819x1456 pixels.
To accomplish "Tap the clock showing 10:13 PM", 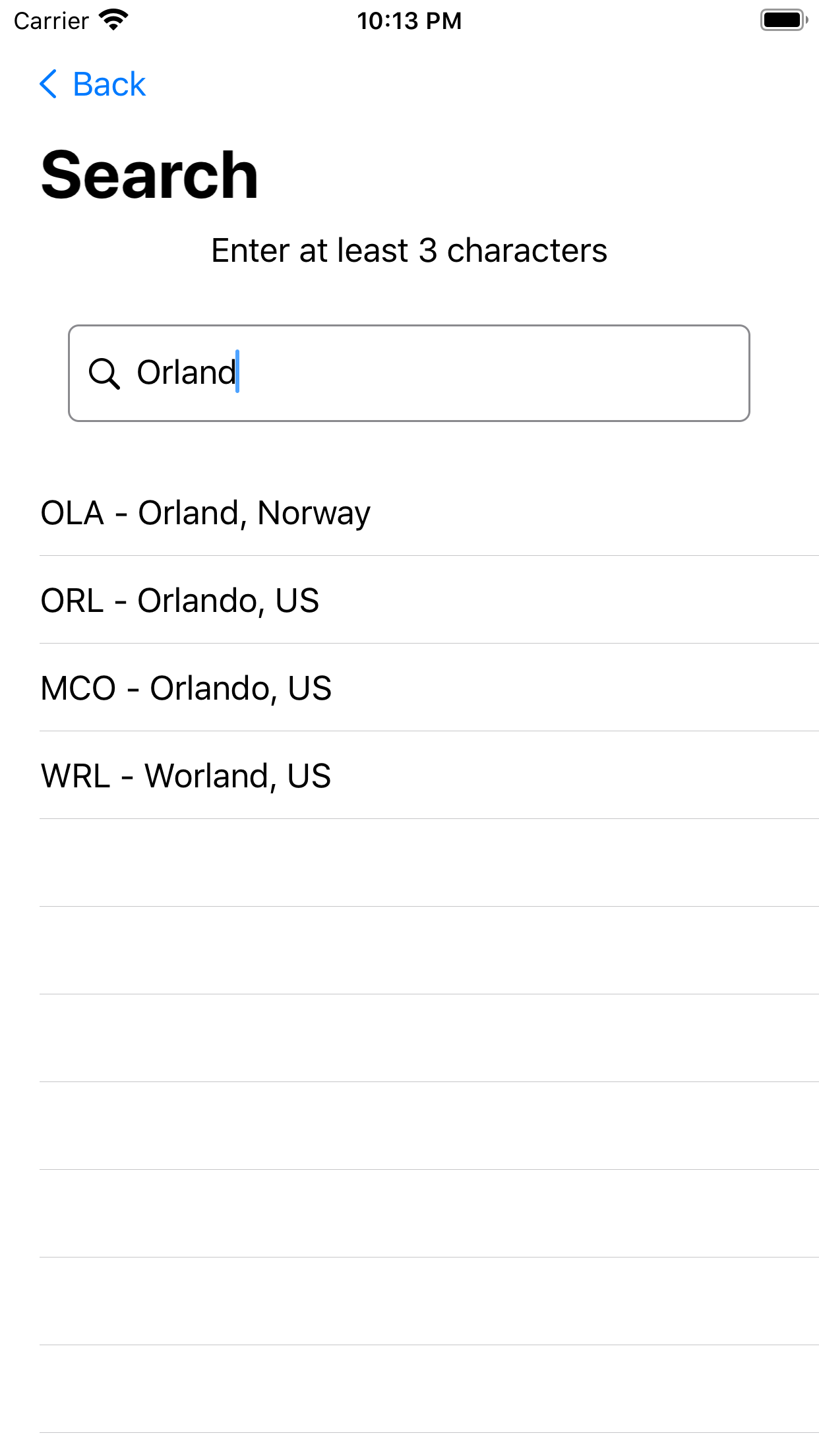I will 409,20.
